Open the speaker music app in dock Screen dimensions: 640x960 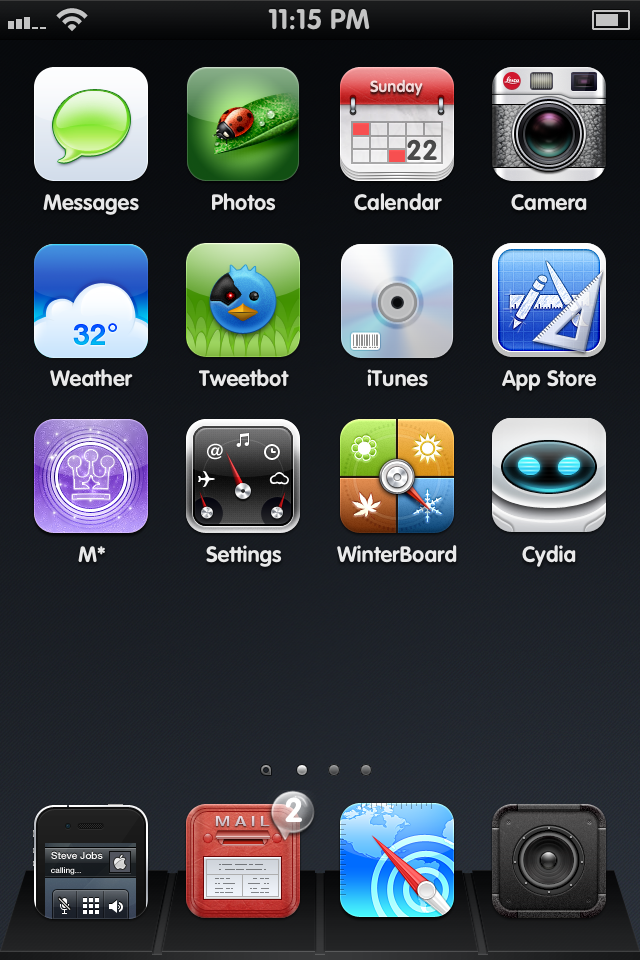[x=549, y=861]
